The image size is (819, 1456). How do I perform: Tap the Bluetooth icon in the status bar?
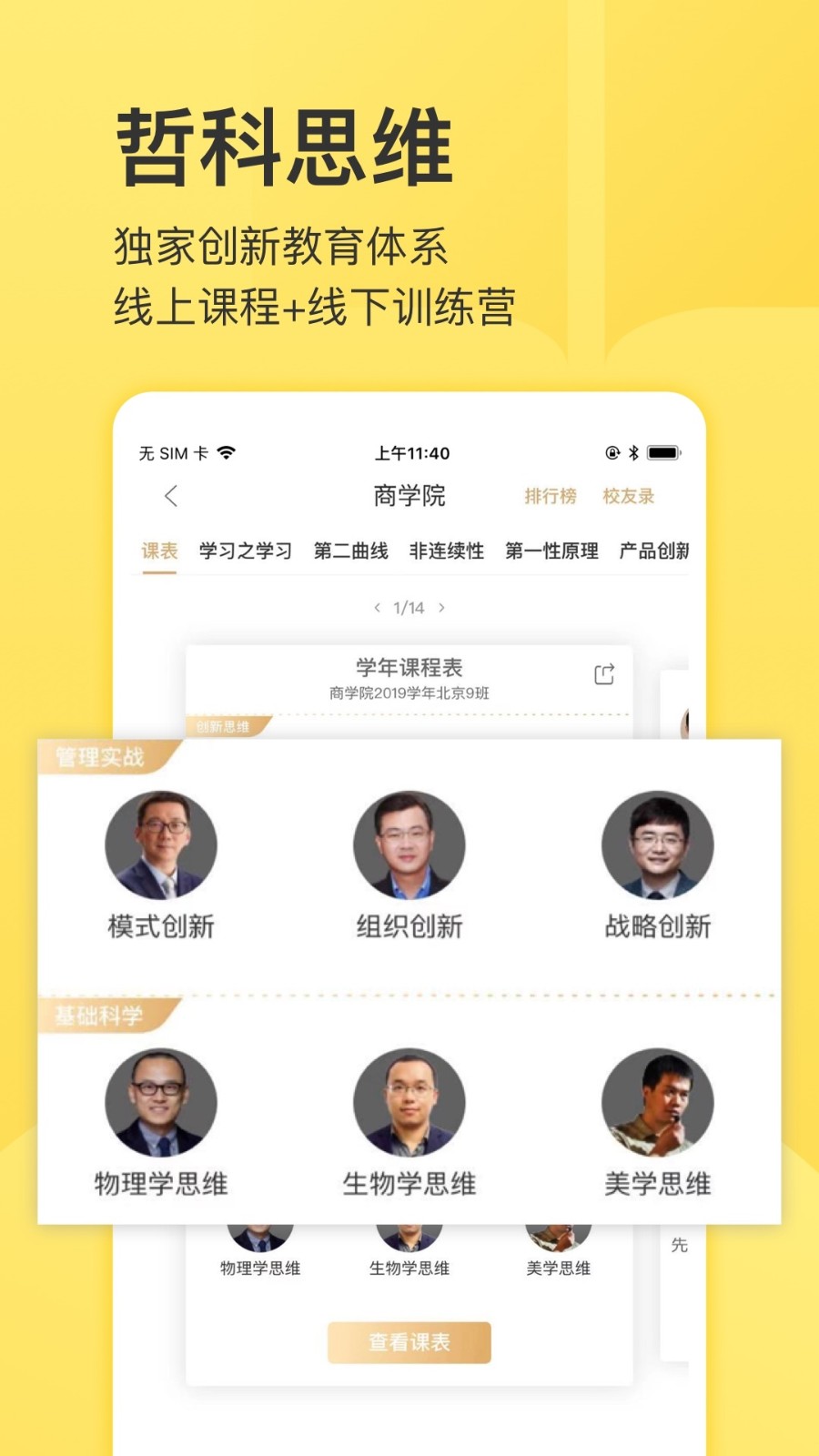tap(635, 452)
